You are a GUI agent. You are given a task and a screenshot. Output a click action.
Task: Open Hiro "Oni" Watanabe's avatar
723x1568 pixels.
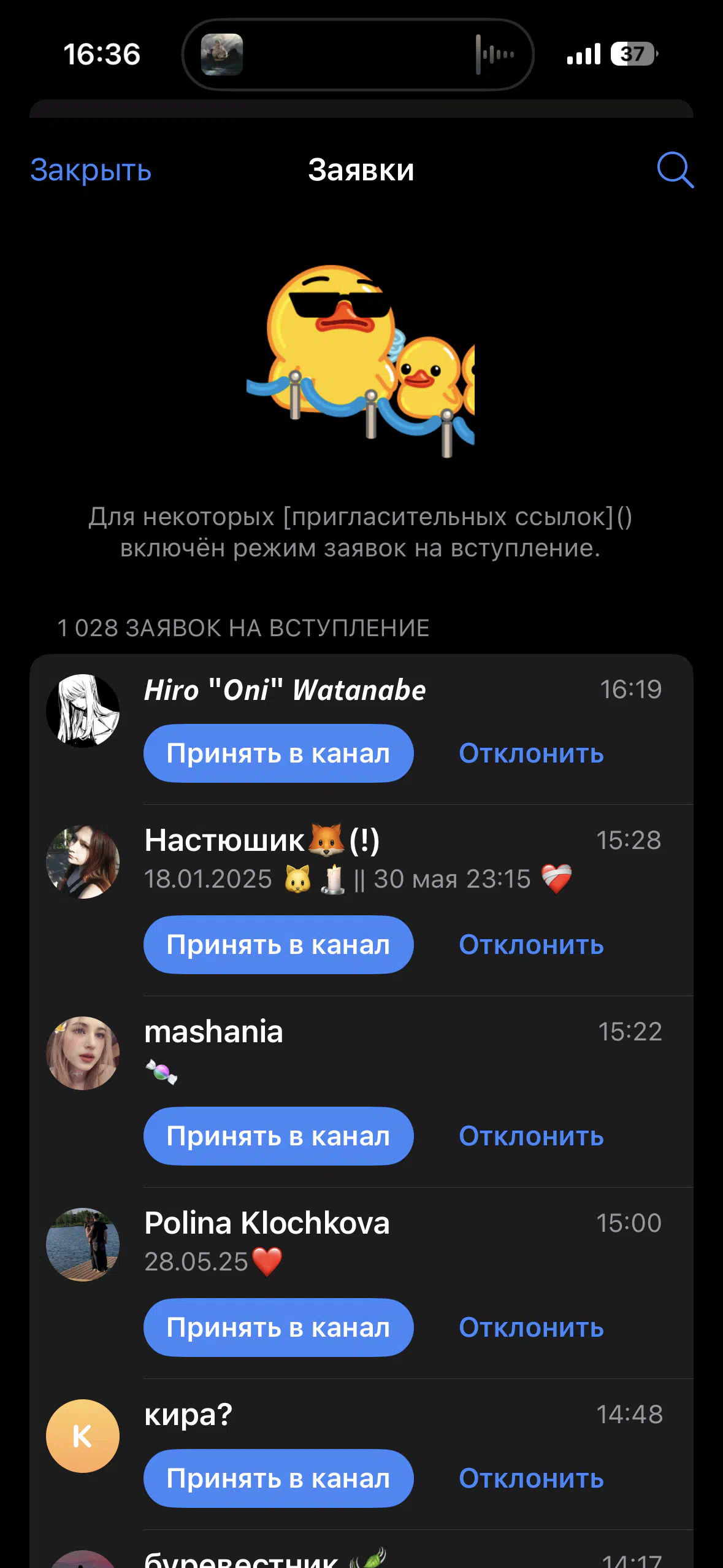(x=83, y=711)
